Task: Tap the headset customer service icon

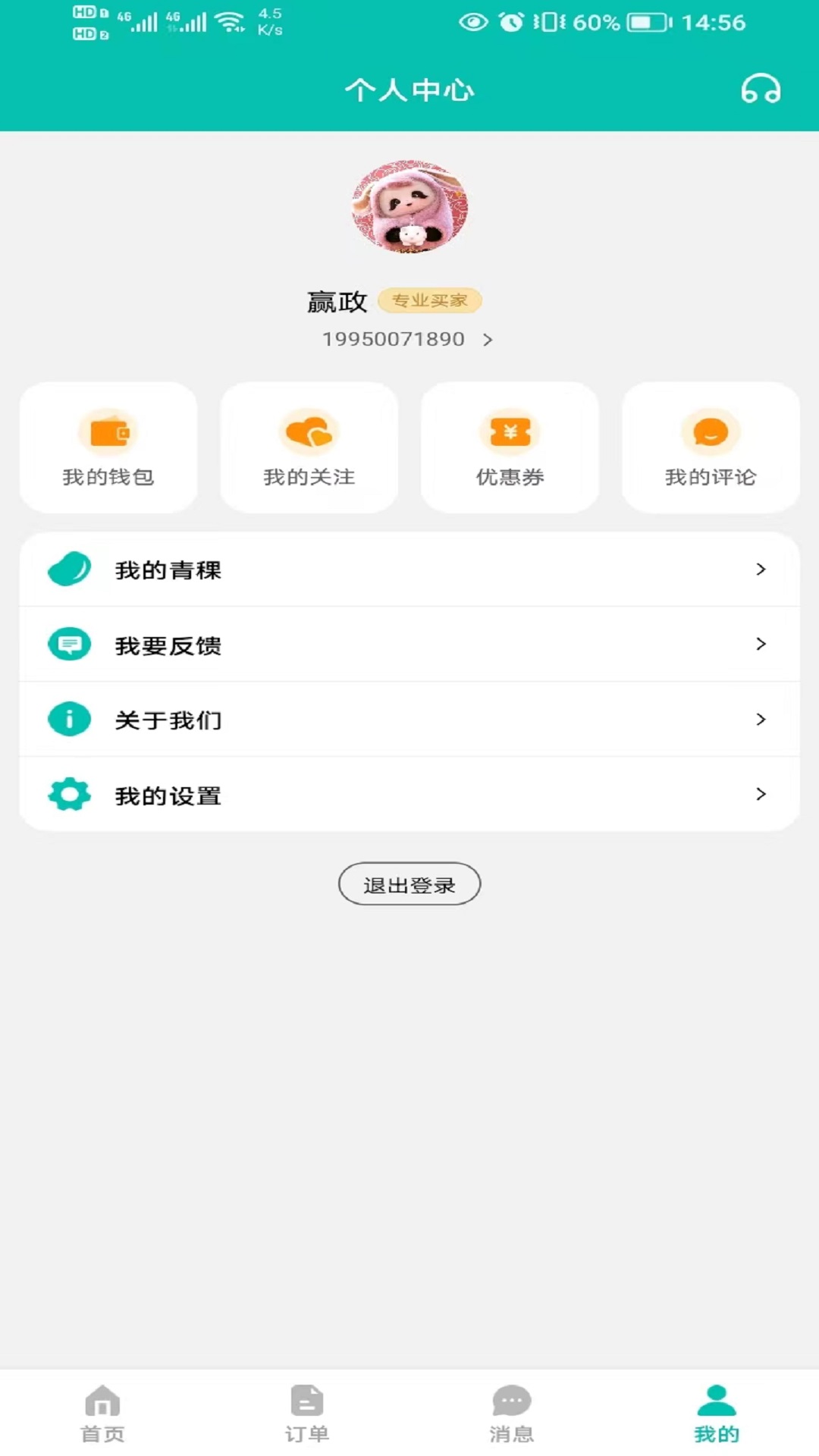Action: click(x=761, y=89)
